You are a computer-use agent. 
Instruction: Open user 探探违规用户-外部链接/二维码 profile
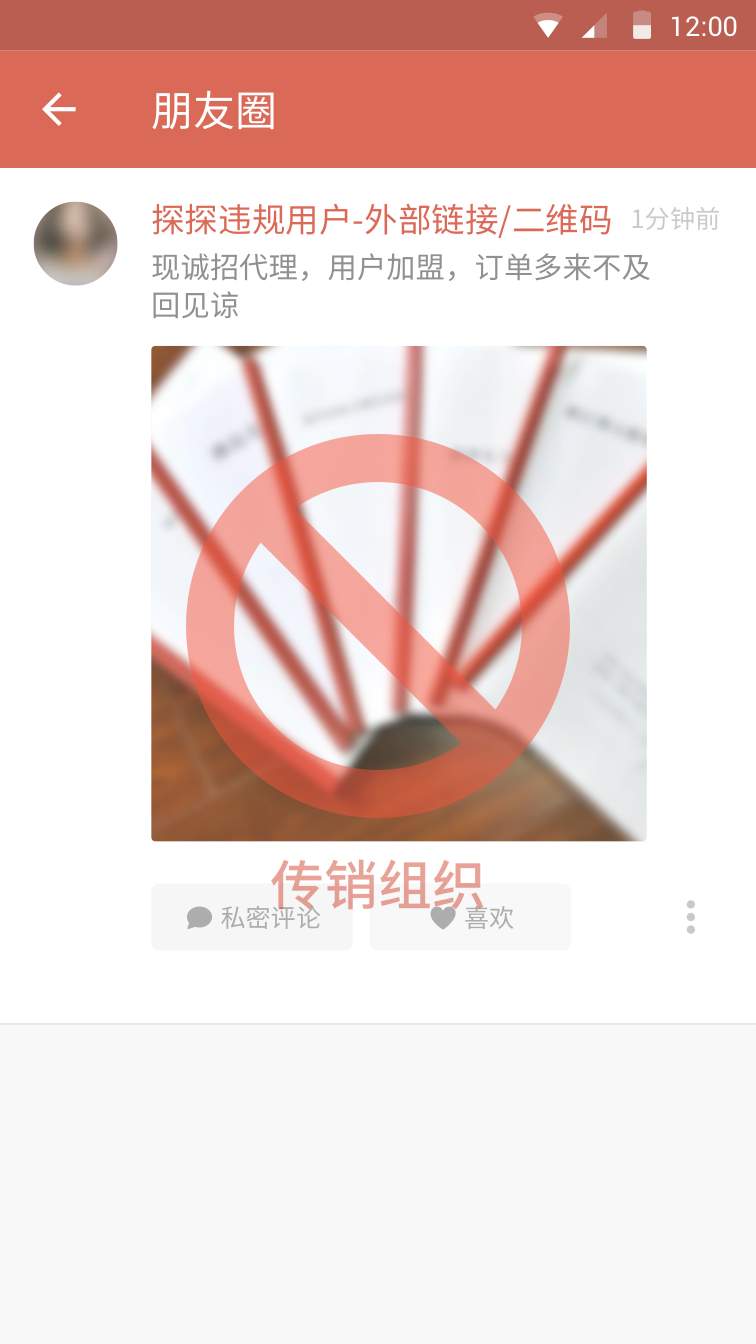click(381, 219)
